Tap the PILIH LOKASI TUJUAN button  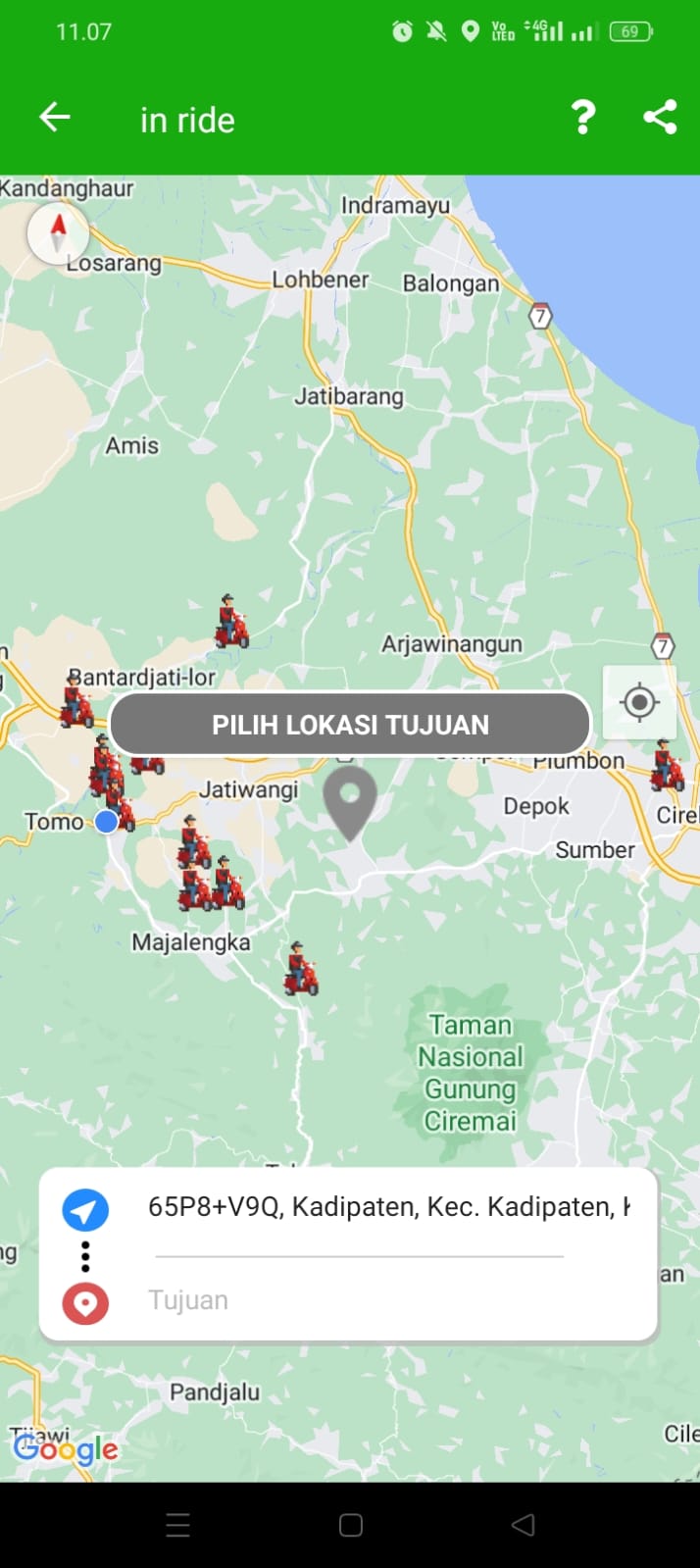point(350,725)
